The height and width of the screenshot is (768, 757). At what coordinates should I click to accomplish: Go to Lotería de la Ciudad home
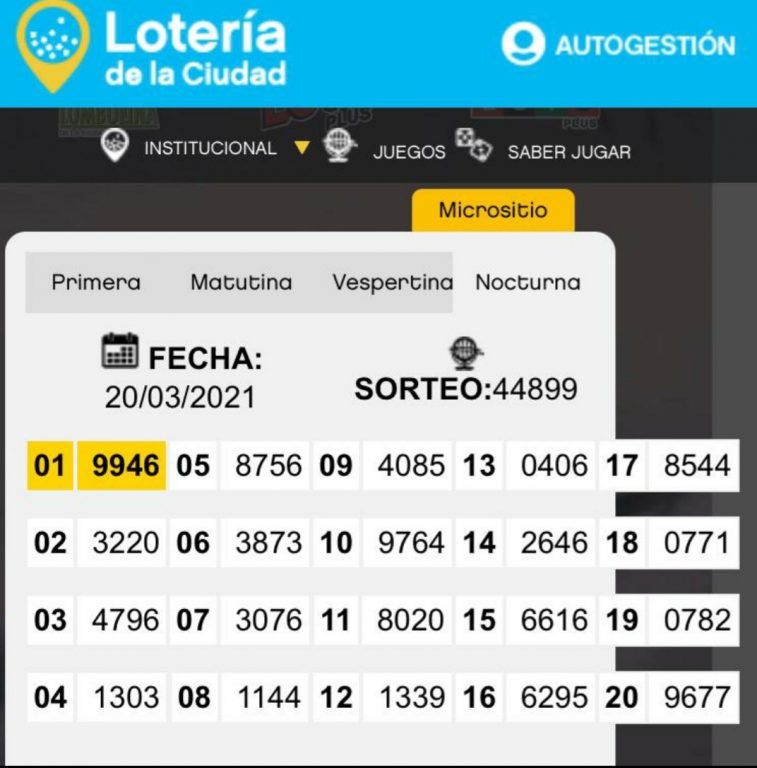[x=155, y=47]
